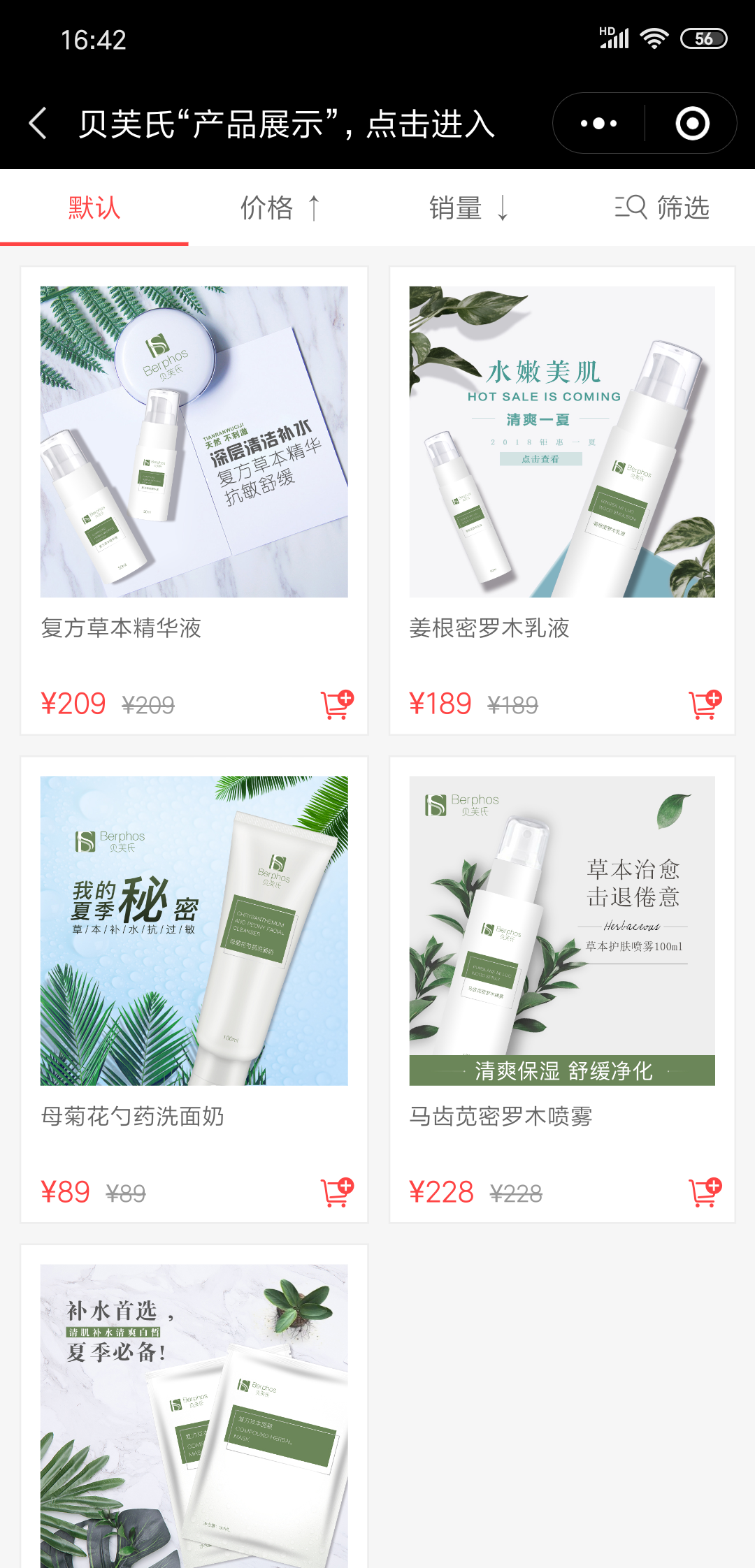Close the mini program with the circle button
Screen dimensions: 755x1568
[x=692, y=124]
